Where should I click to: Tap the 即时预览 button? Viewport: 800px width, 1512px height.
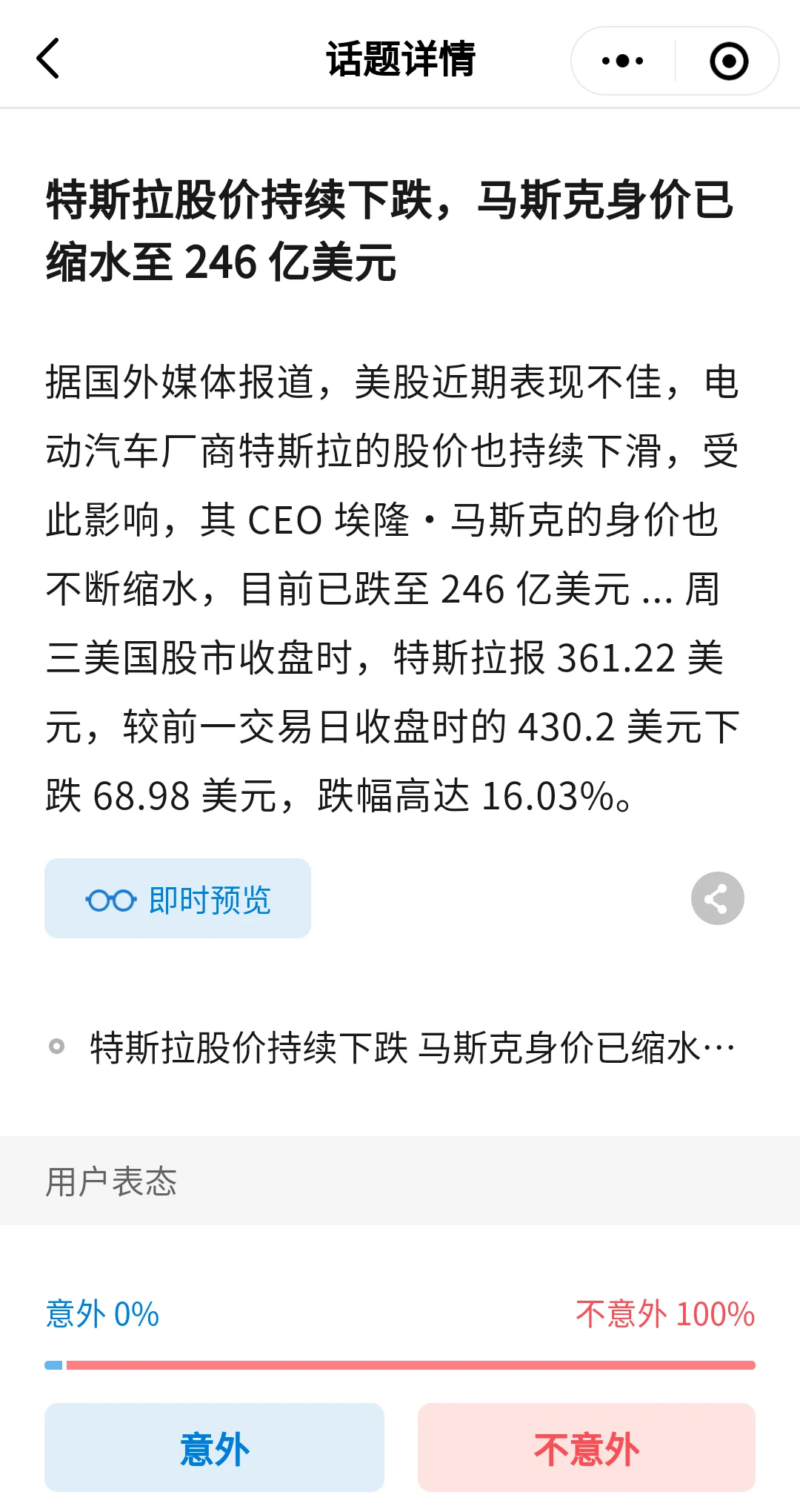point(178,898)
